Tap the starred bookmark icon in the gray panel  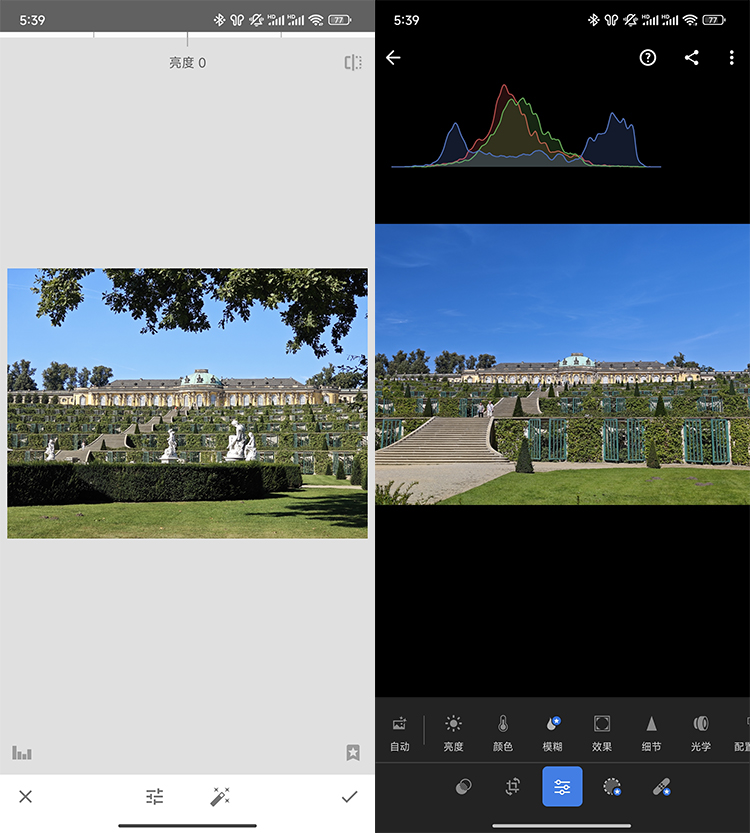click(353, 753)
